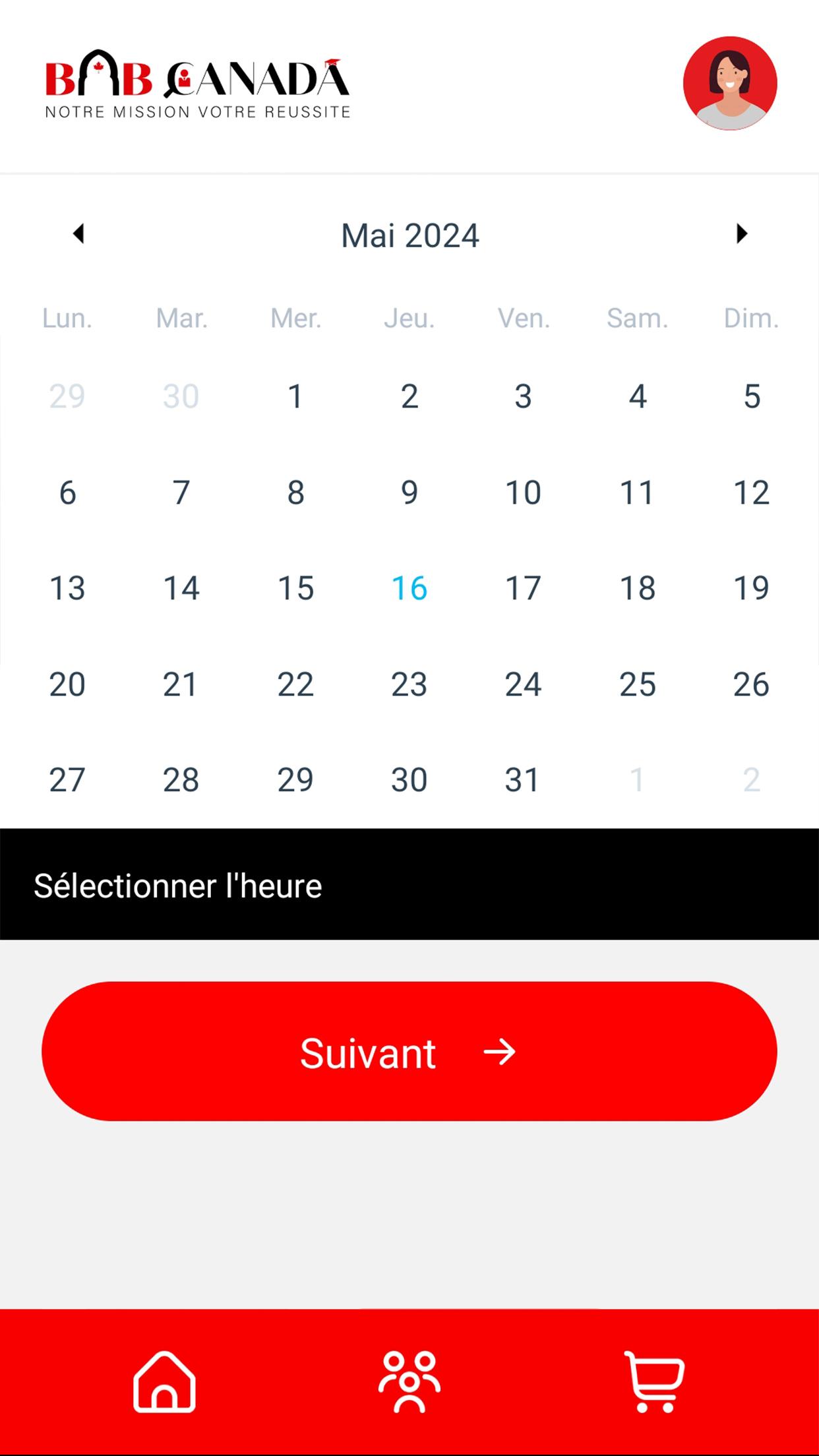Go to the next month
Screen dimensions: 819x1456
pos(742,233)
